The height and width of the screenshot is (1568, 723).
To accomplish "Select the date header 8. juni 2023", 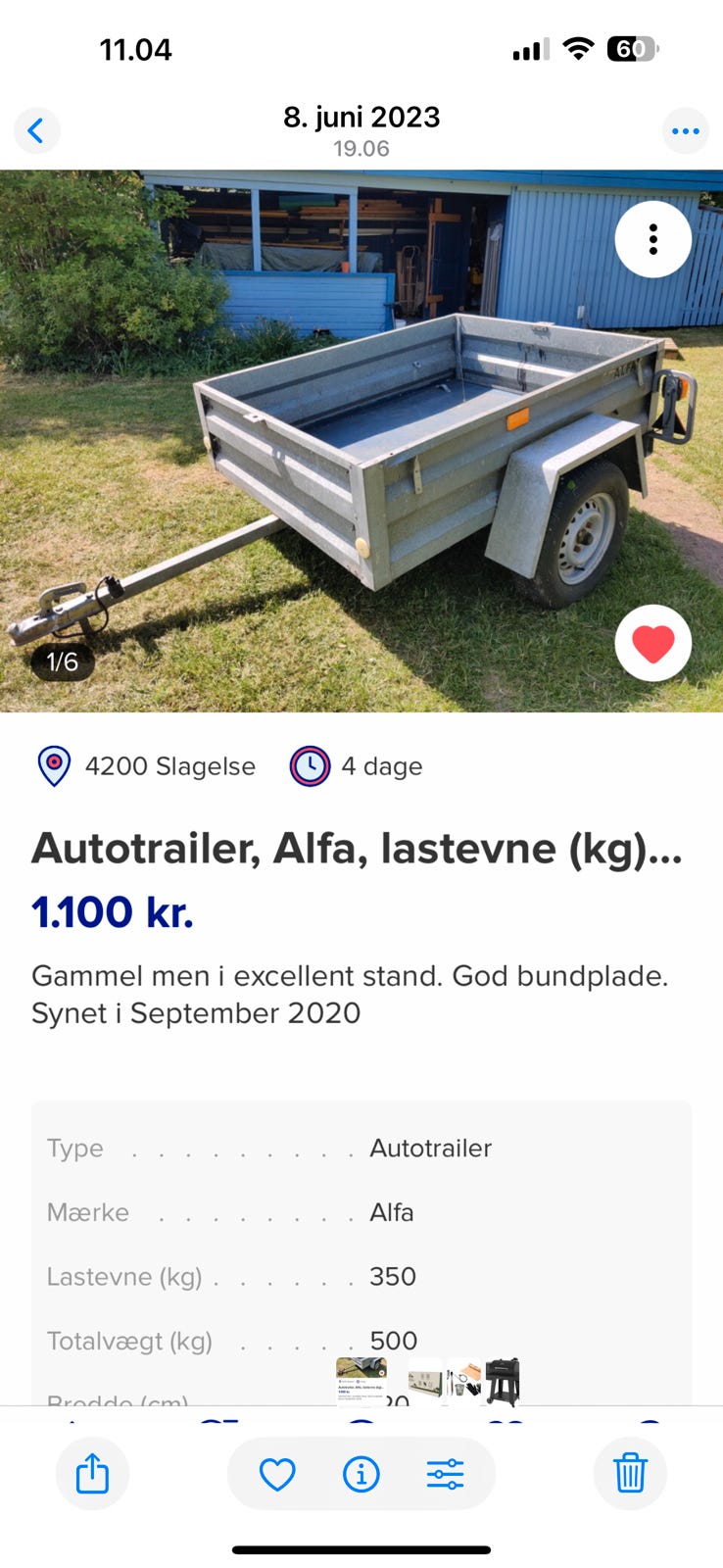I will click(x=361, y=117).
